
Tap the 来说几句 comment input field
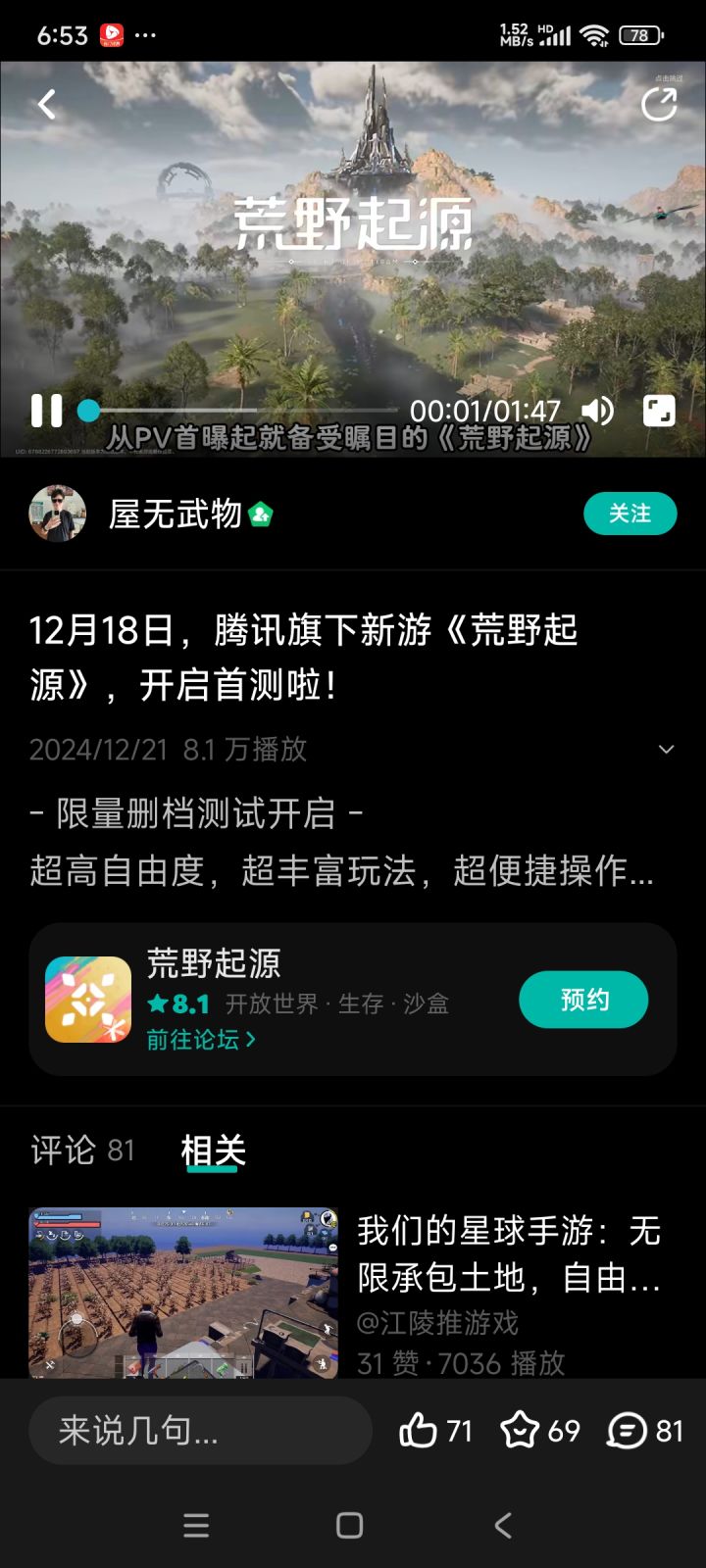click(x=196, y=1433)
